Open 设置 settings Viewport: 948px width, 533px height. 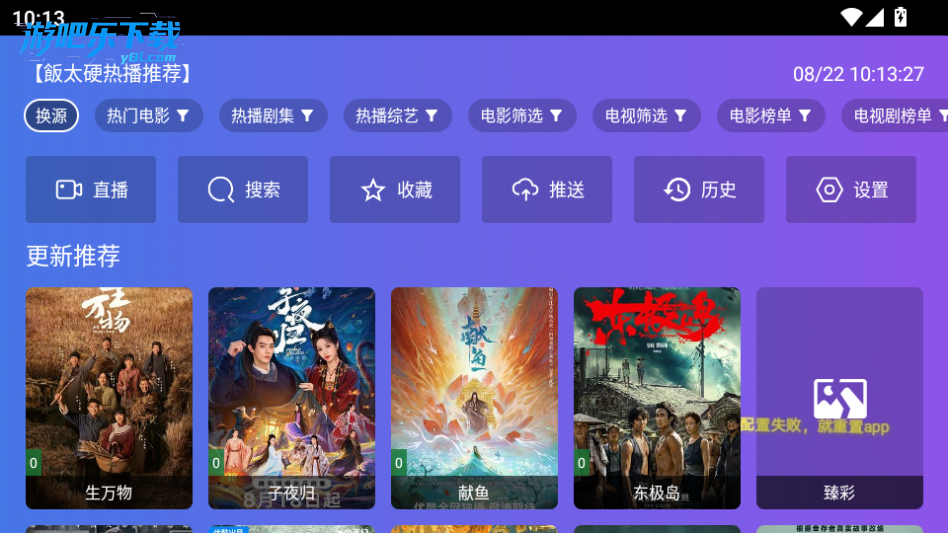click(x=851, y=189)
